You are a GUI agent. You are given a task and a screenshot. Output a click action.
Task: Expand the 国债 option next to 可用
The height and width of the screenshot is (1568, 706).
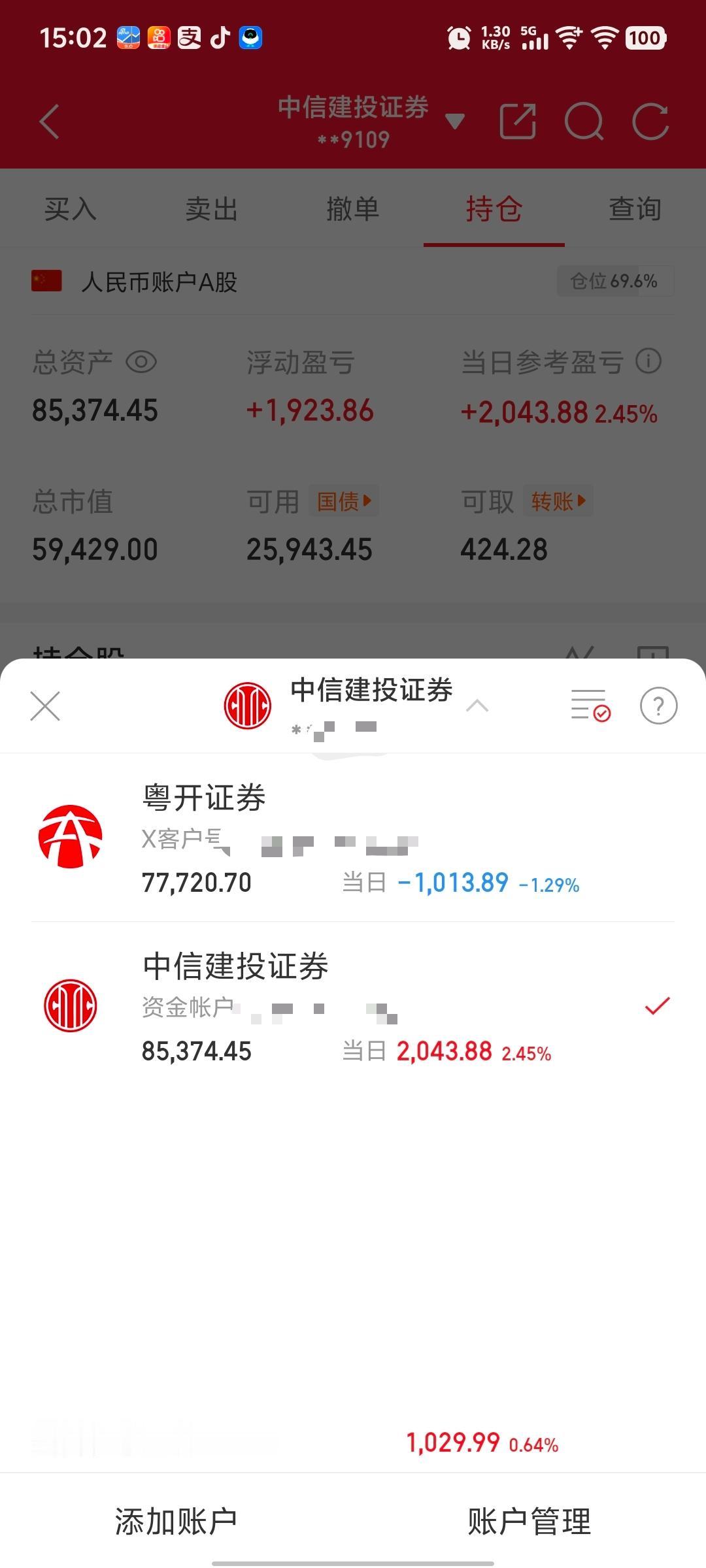(343, 500)
